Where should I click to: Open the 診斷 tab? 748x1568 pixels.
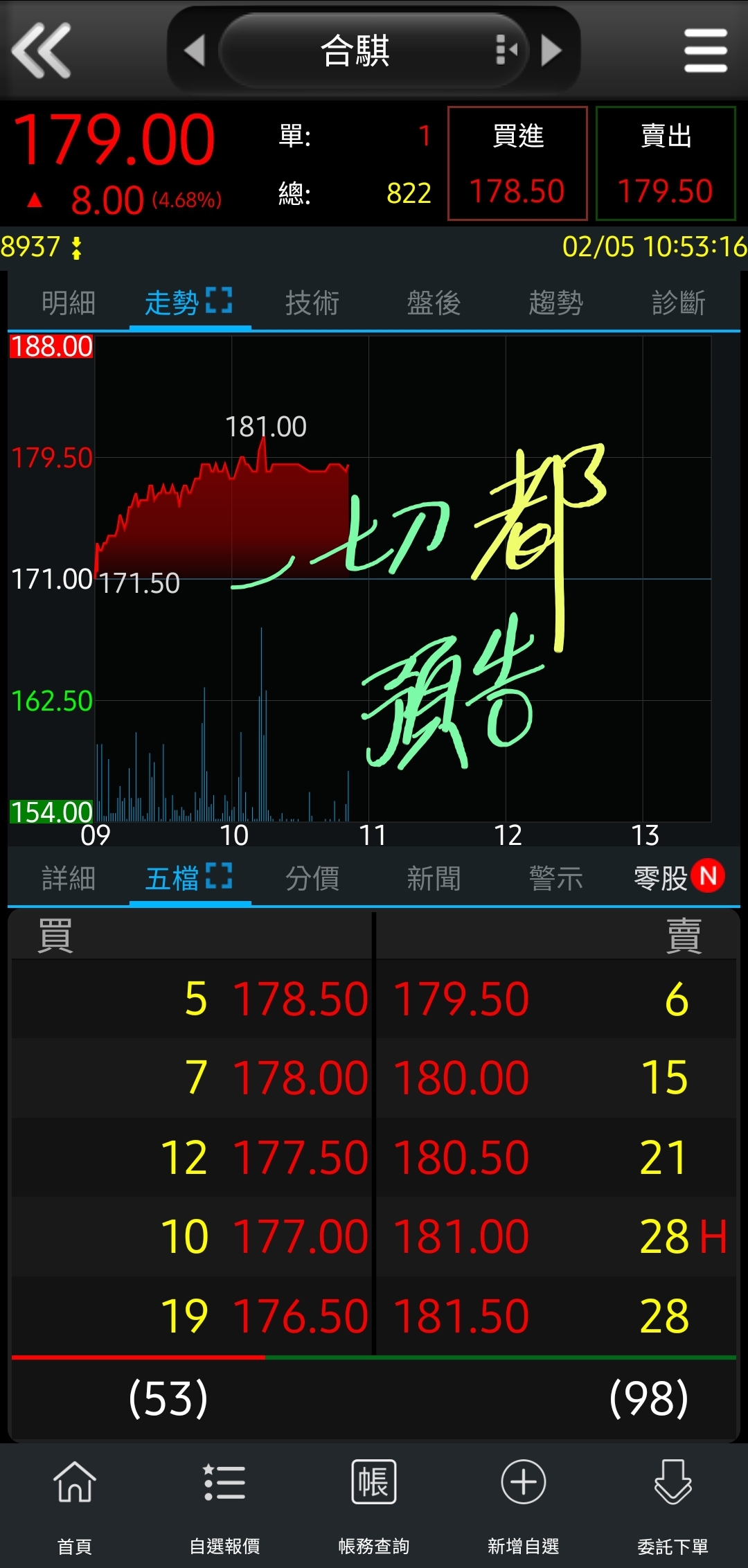click(678, 303)
